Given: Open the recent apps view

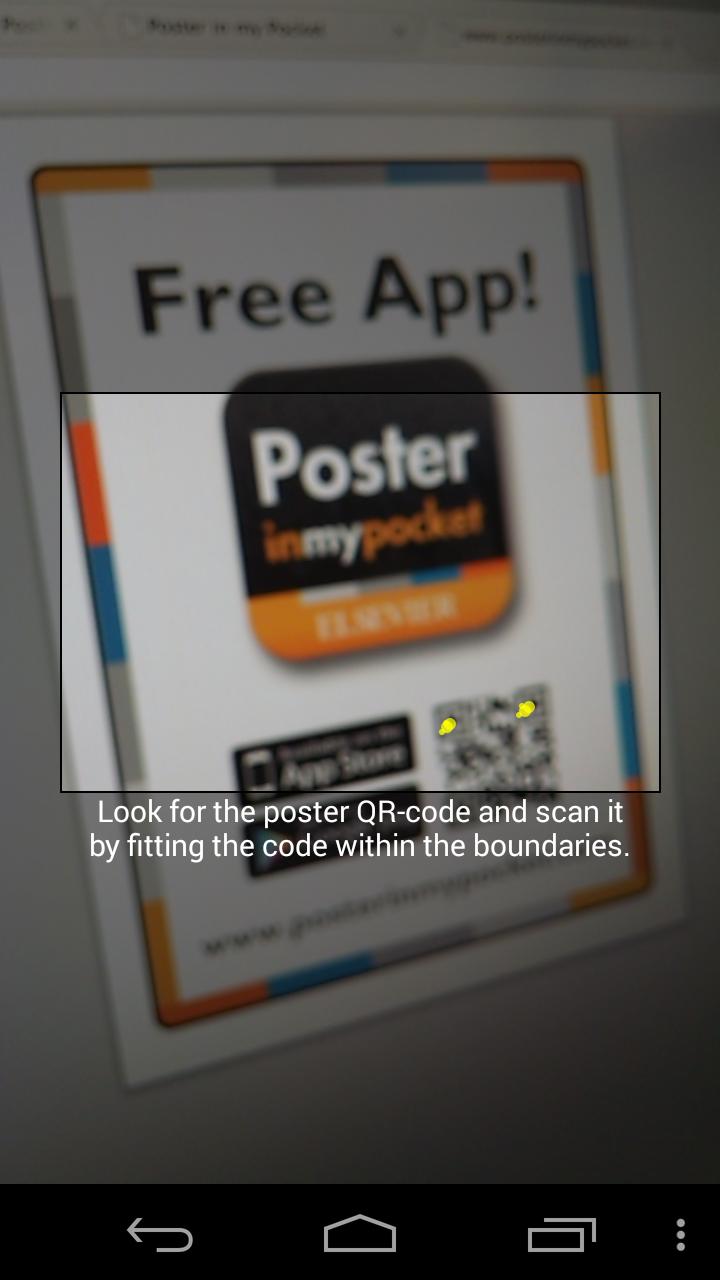Looking at the screenshot, I should pyautogui.click(x=561, y=1234).
